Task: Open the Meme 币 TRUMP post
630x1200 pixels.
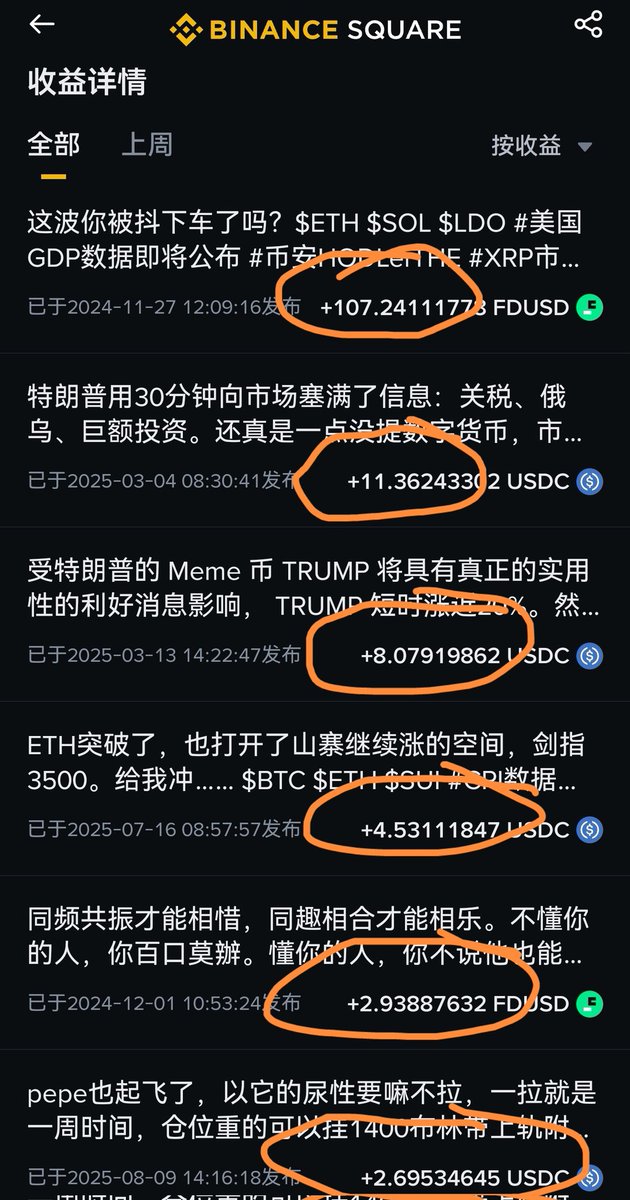Action: click(x=315, y=613)
